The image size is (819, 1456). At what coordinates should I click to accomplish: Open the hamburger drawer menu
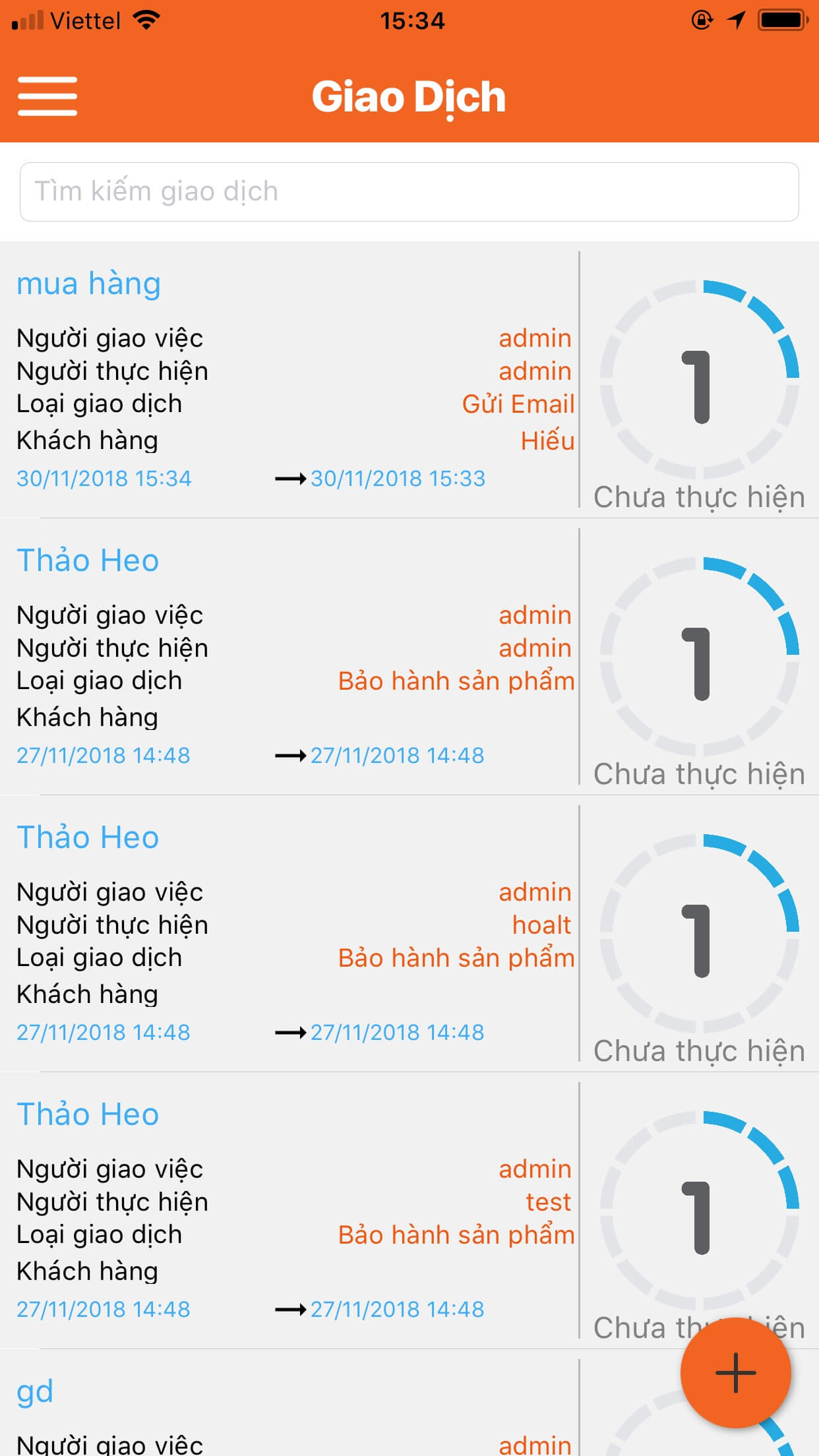tap(47, 96)
